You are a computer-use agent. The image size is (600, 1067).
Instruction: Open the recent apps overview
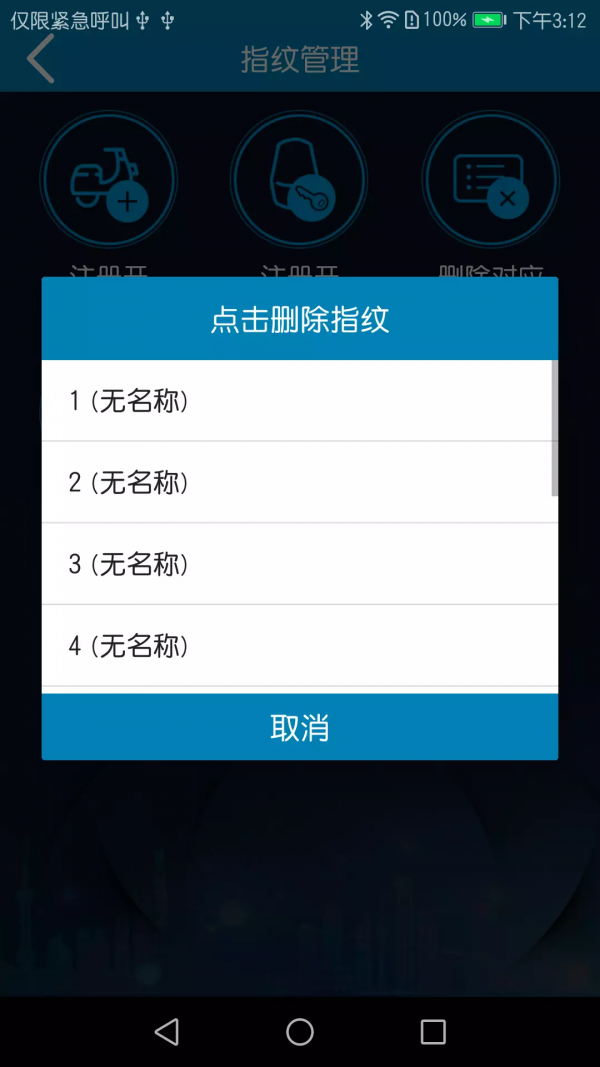click(x=433, y=1032)
